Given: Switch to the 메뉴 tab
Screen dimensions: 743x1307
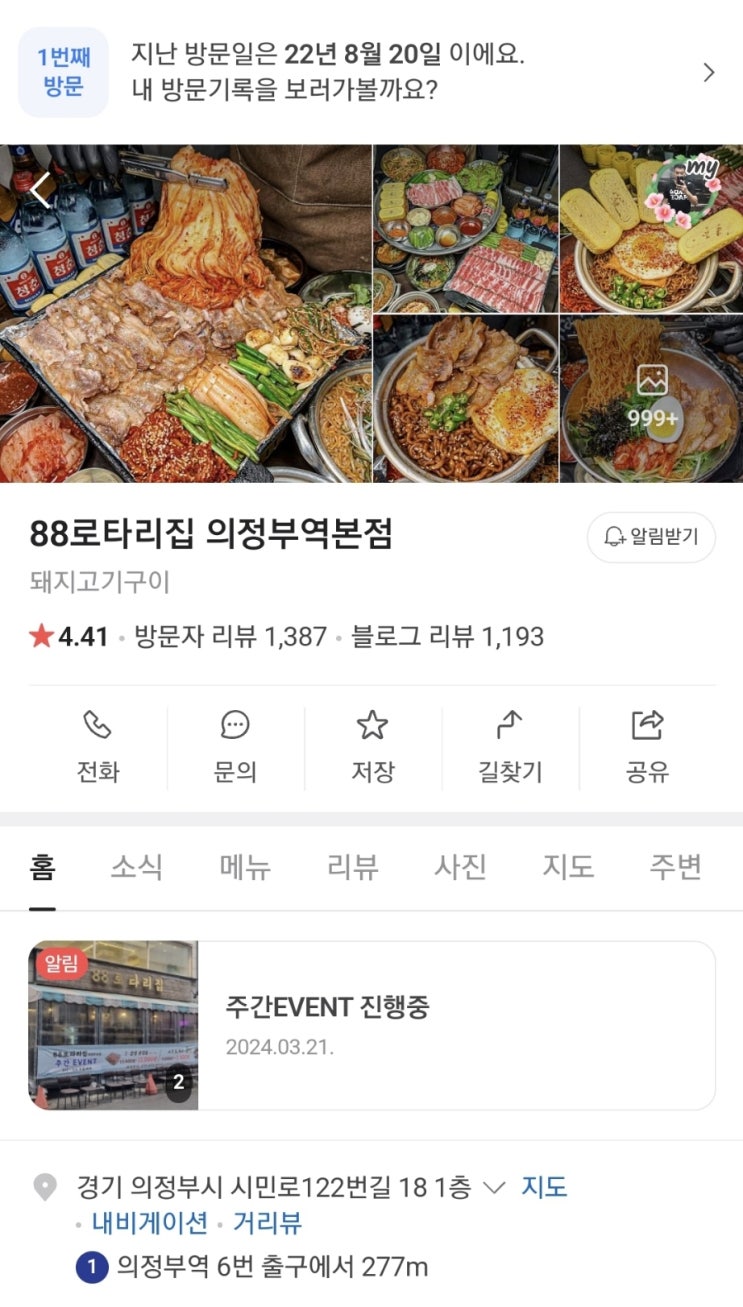Looking at the screenshot, I should [x=245, y=867].
